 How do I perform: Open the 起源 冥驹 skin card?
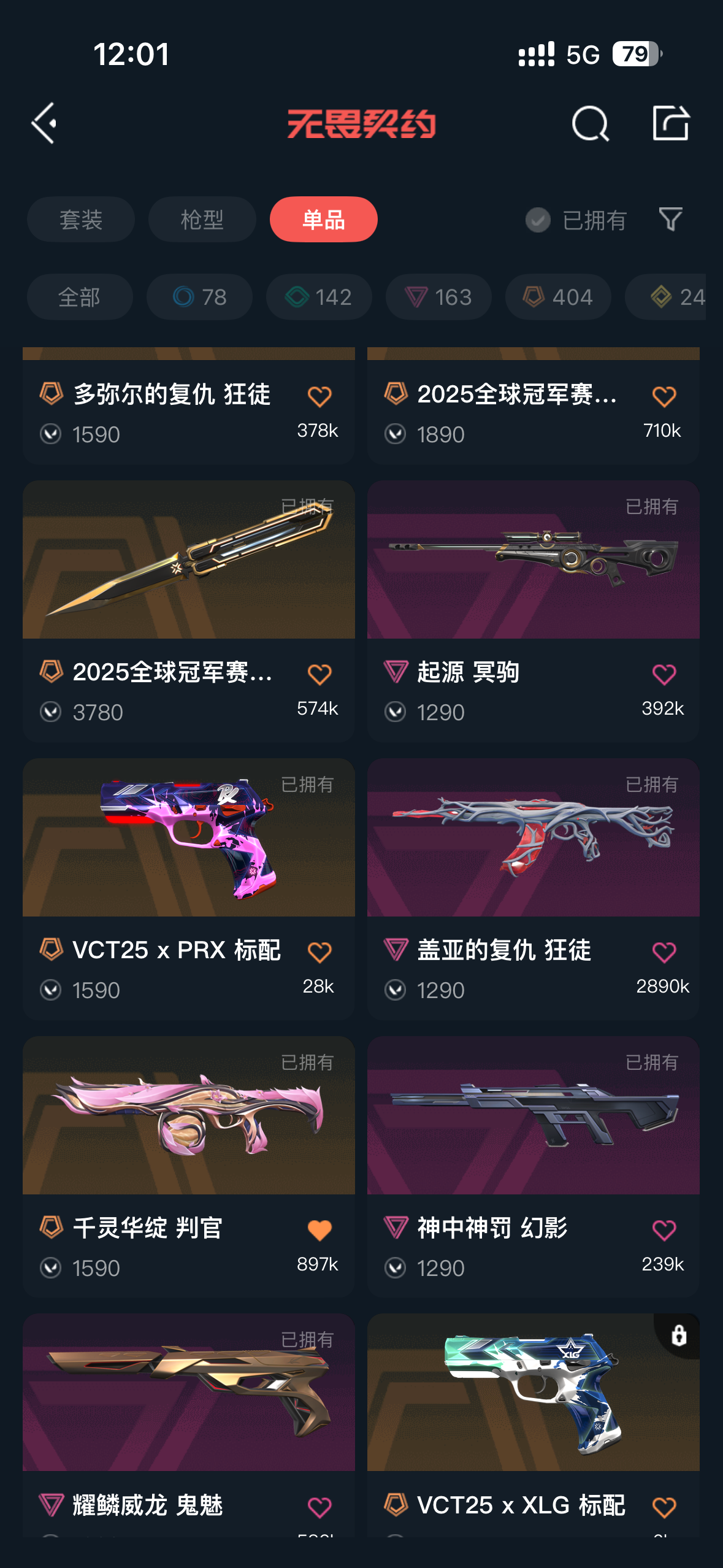tap(533, 560)
